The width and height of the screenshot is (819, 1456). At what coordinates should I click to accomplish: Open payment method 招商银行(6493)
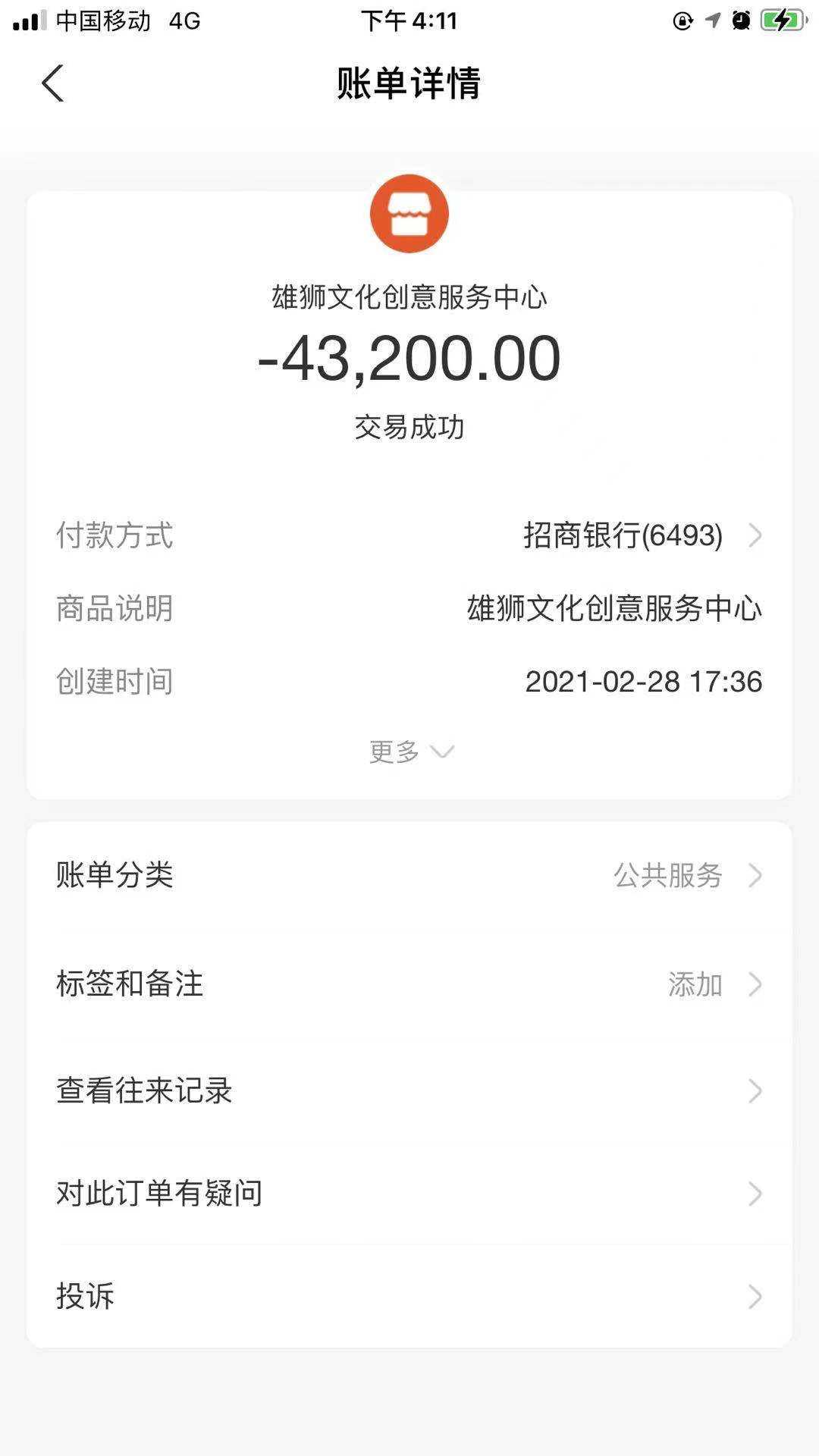[x=641, y=535]
